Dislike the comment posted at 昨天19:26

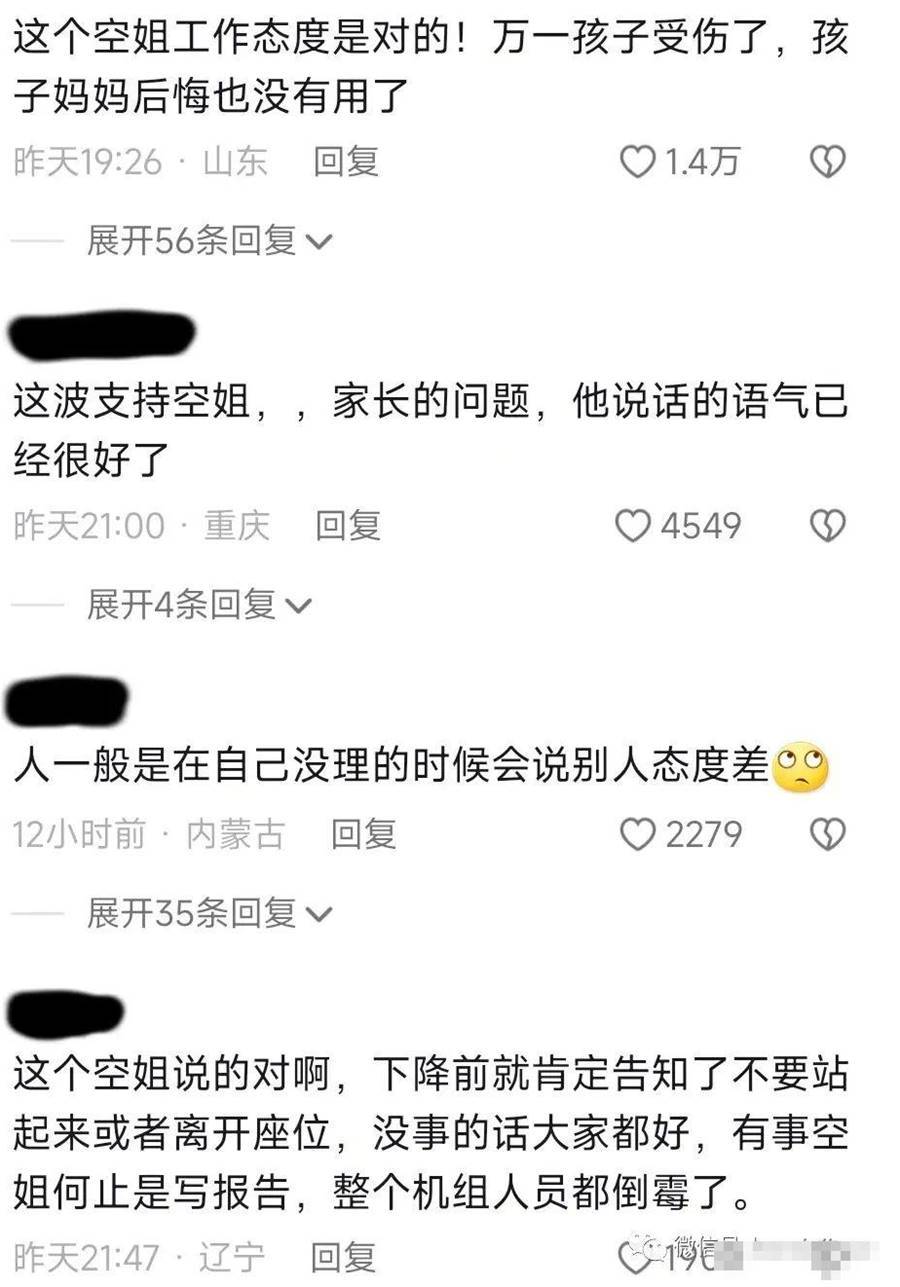click(827, 161)
